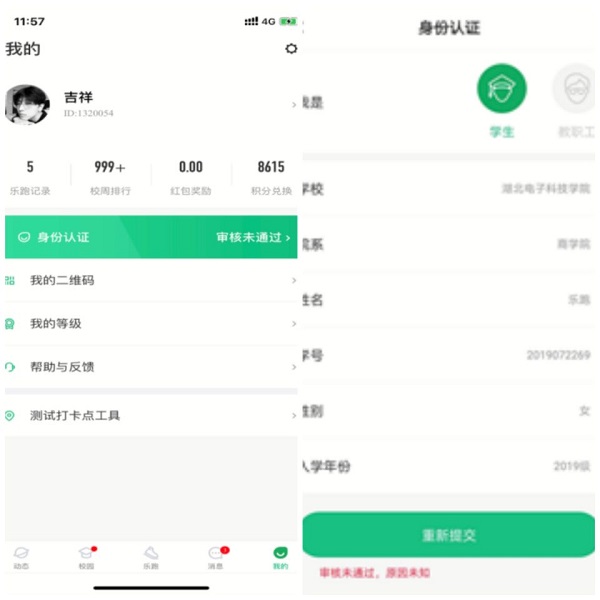
Task: Switch to the 乐跑 tab
Action: coord(151,557)
